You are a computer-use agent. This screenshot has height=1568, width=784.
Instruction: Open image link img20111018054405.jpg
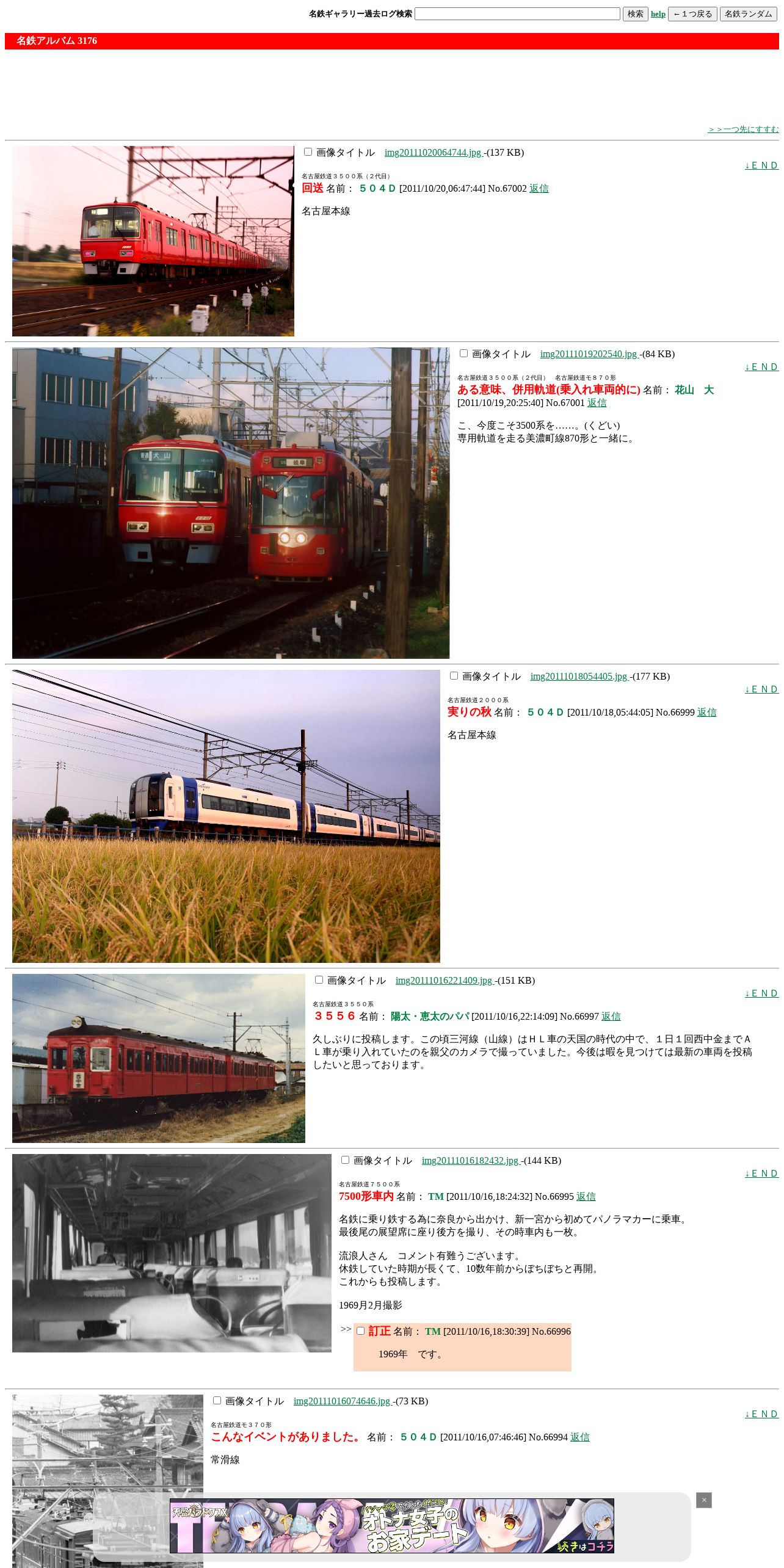[580, 677]
